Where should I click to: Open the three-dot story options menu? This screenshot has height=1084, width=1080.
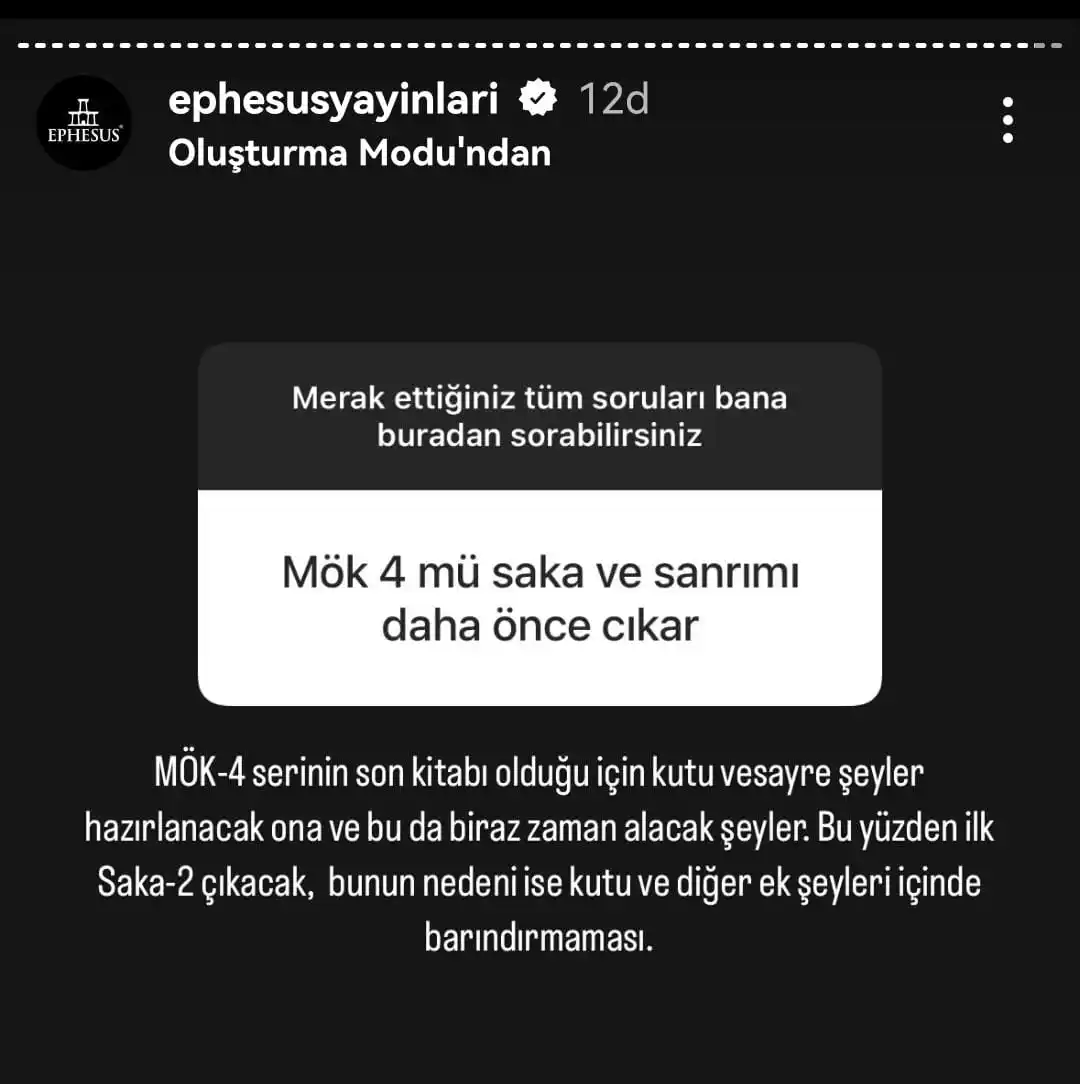[x=1007, y=120]
